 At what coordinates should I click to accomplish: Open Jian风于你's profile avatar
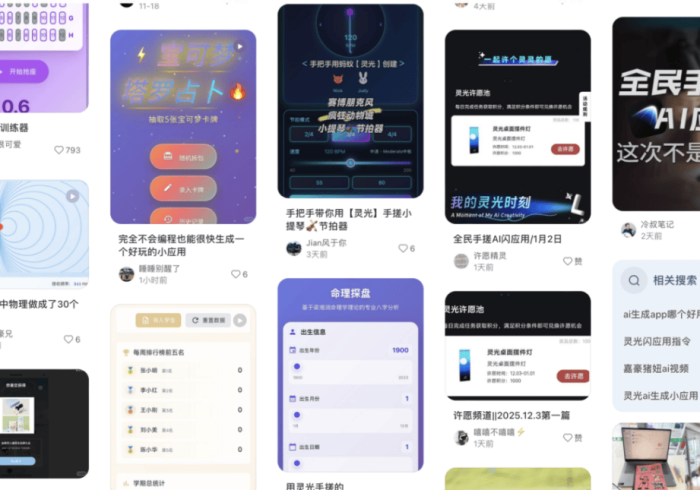pyautogui.click(x=294, y=248)
